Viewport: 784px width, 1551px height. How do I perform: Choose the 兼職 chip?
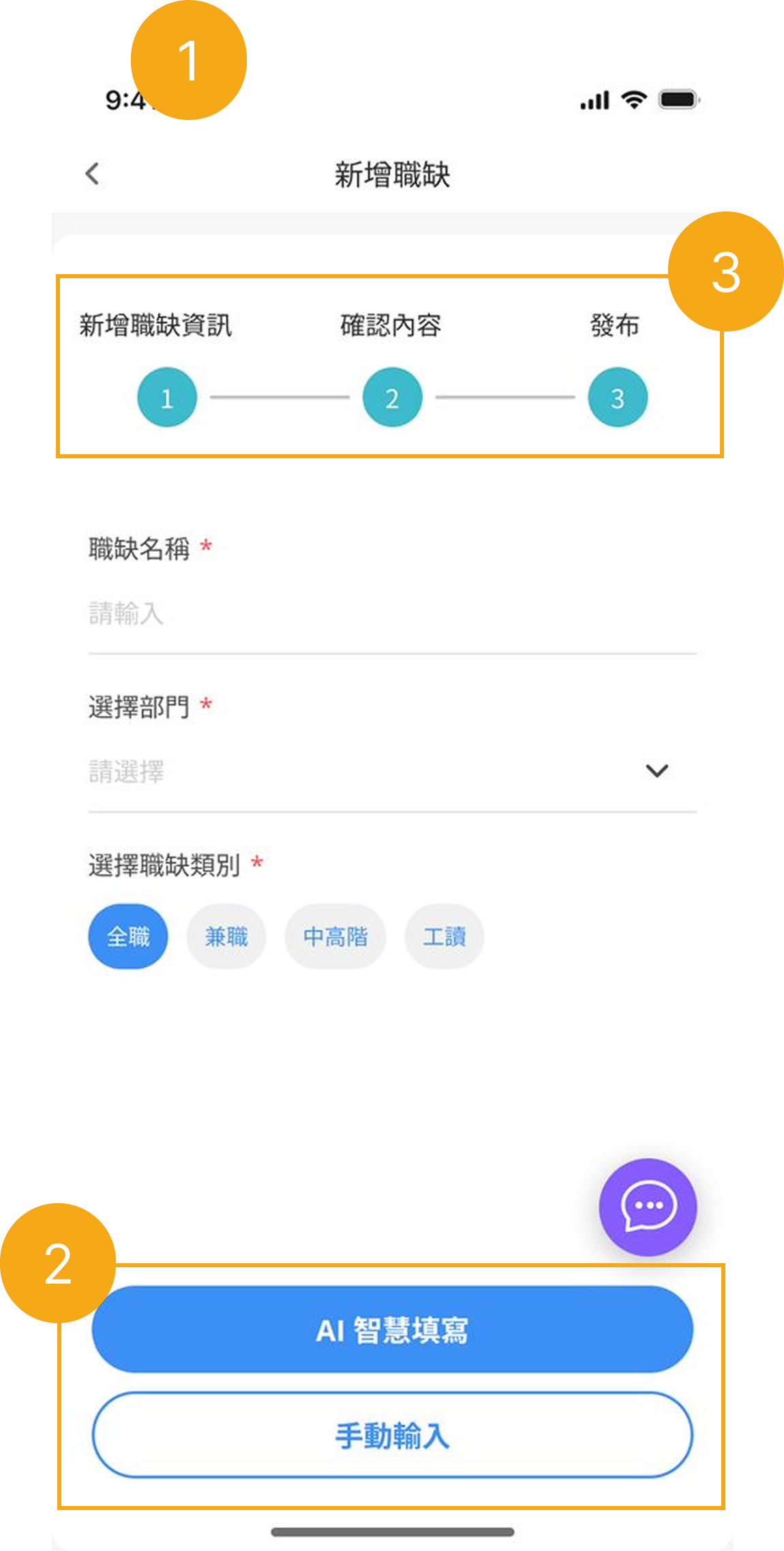pos(226,936)
